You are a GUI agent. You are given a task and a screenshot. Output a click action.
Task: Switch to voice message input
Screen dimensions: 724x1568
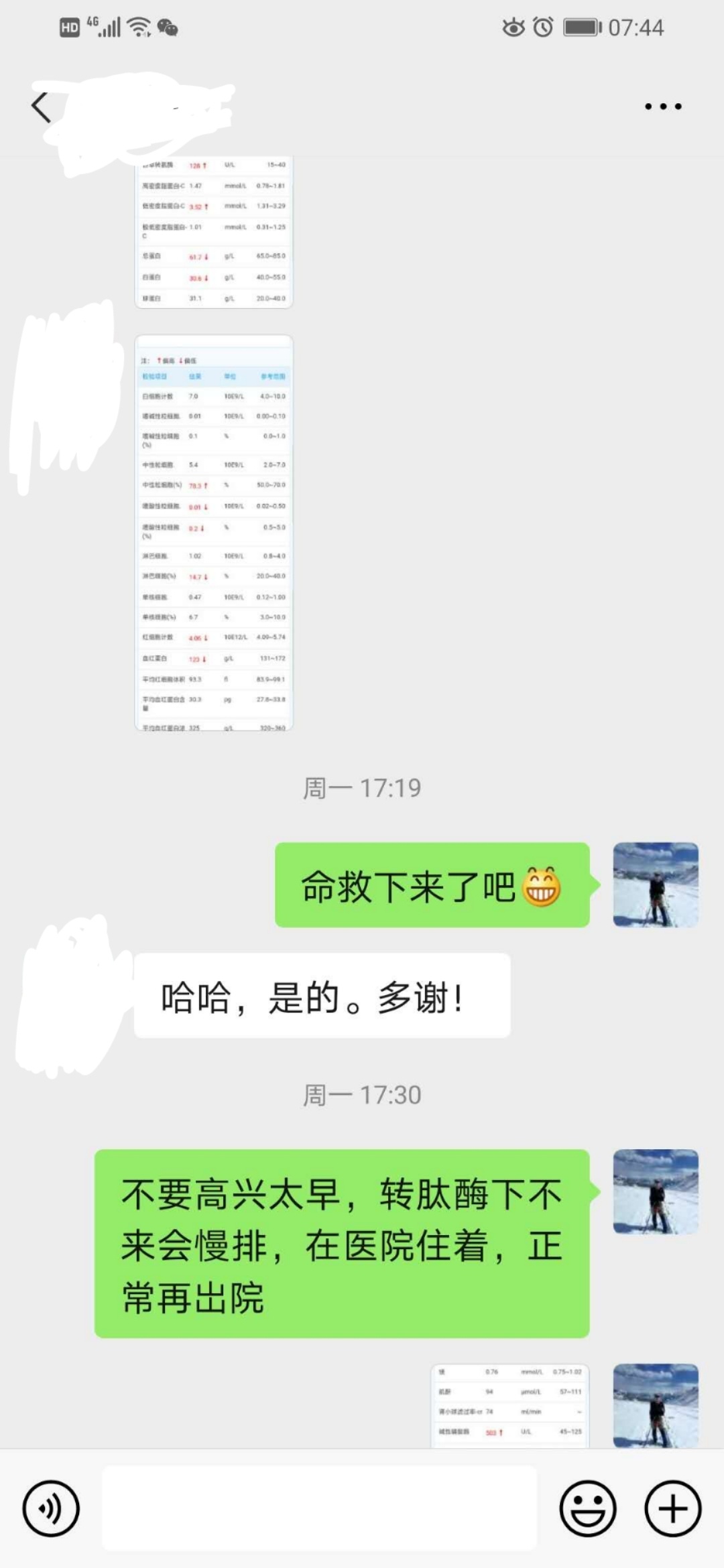pyautogui.click(x=51, y=1508)
